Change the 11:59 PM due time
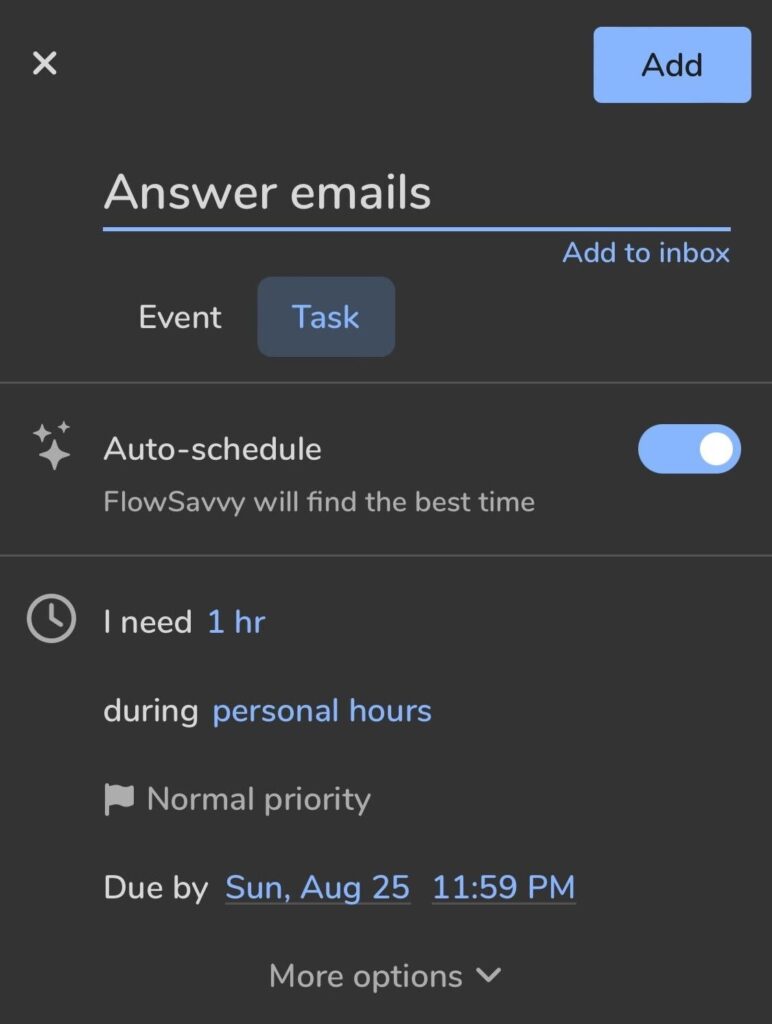772x1024 pixels. click(503, 887)
